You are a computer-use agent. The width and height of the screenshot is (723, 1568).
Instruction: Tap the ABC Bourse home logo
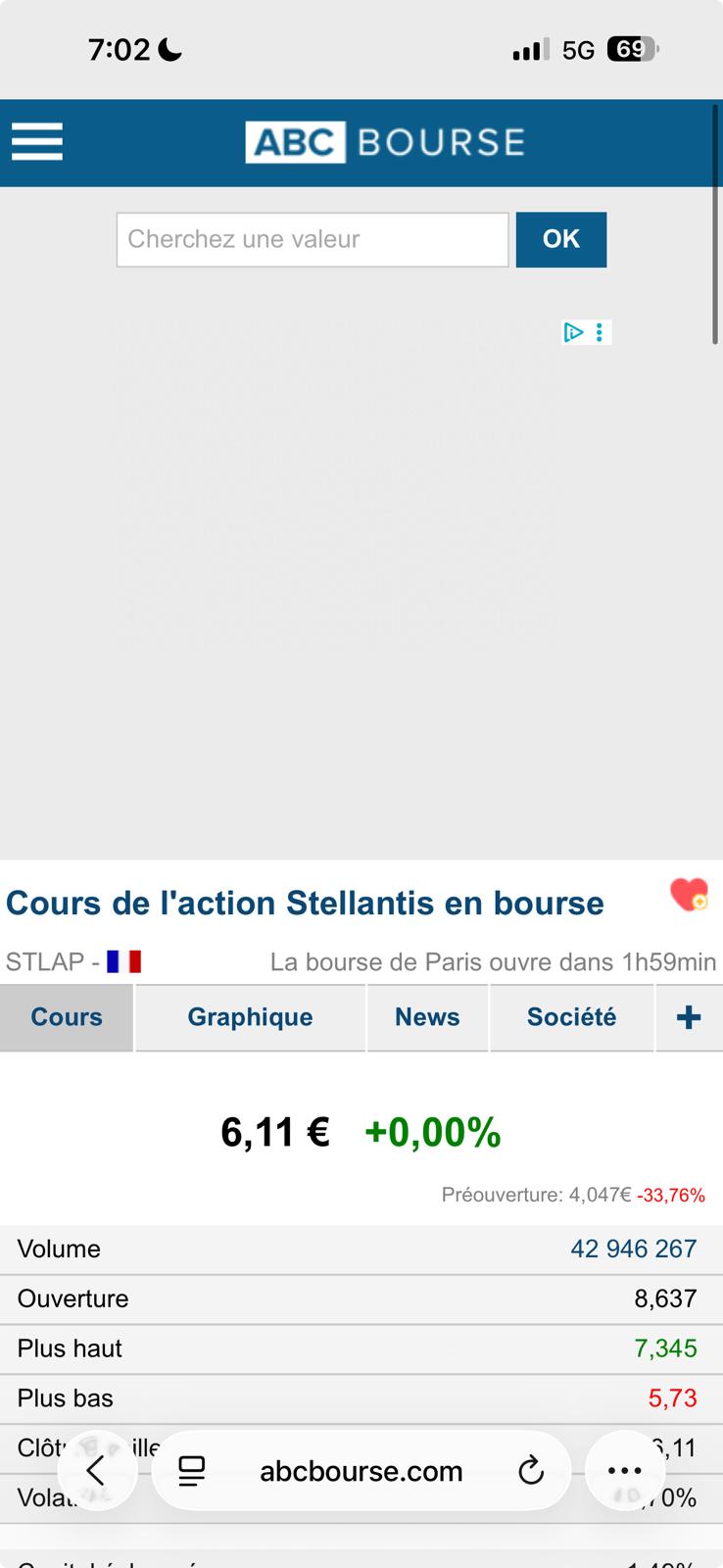click(385, 143)
